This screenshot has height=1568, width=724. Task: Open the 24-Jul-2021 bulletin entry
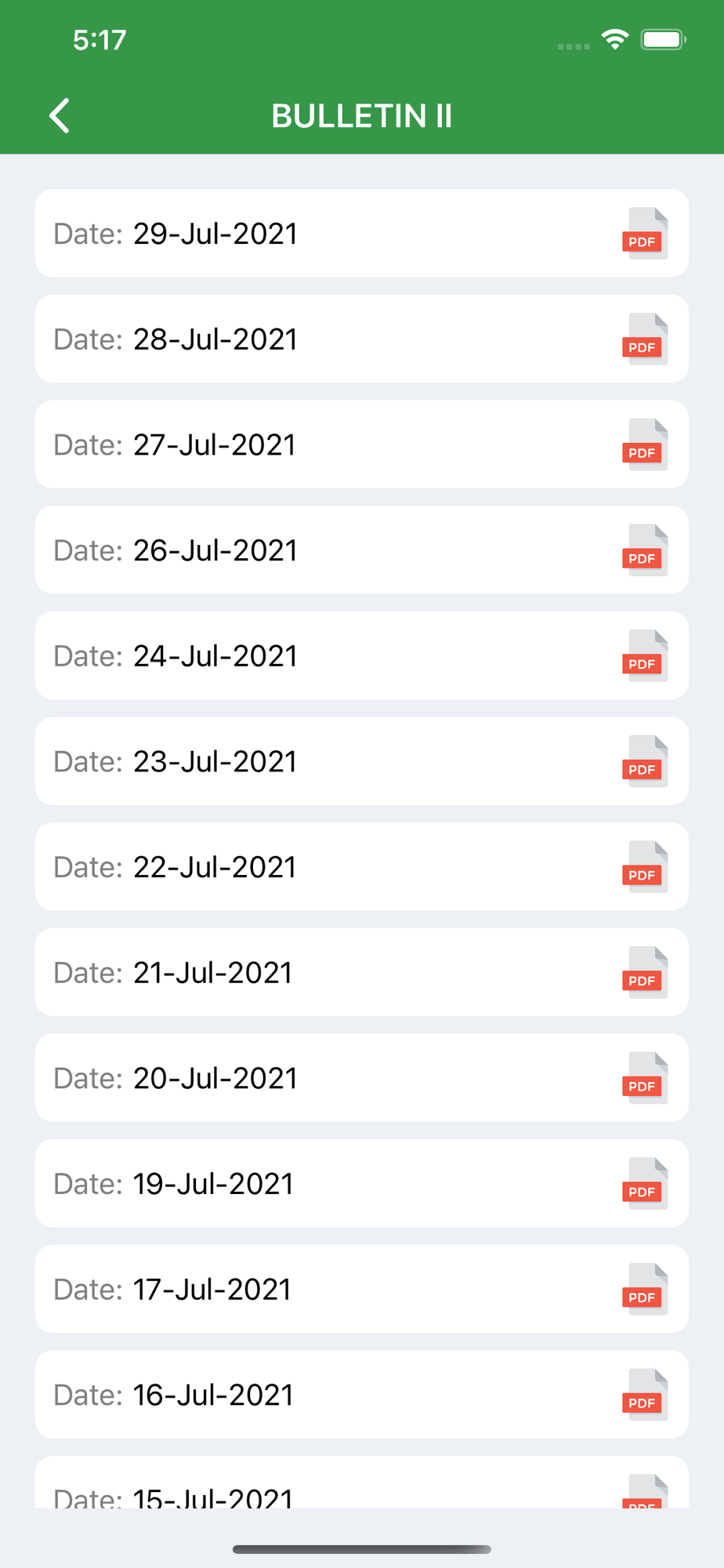362,655
